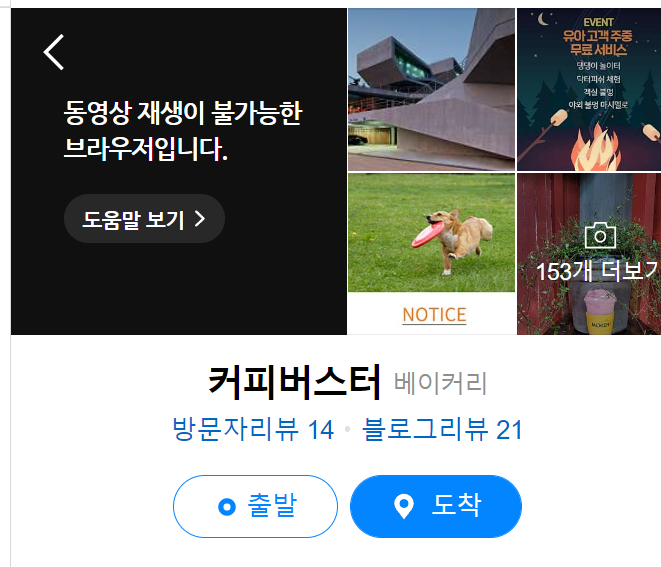Open the campfire EVENT photo

pos(588,90)
